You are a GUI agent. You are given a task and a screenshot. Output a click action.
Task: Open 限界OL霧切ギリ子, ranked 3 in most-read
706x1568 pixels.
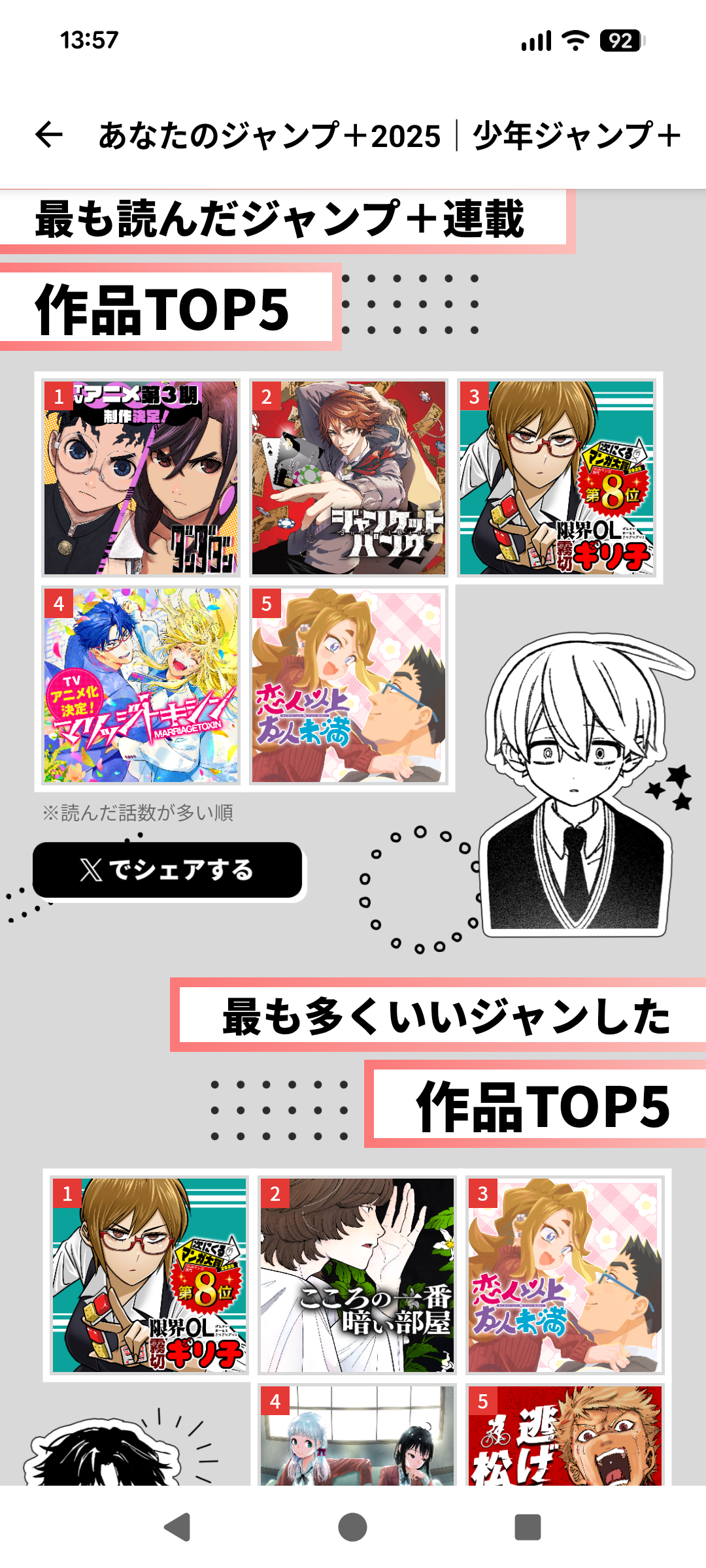pos(556,478)
